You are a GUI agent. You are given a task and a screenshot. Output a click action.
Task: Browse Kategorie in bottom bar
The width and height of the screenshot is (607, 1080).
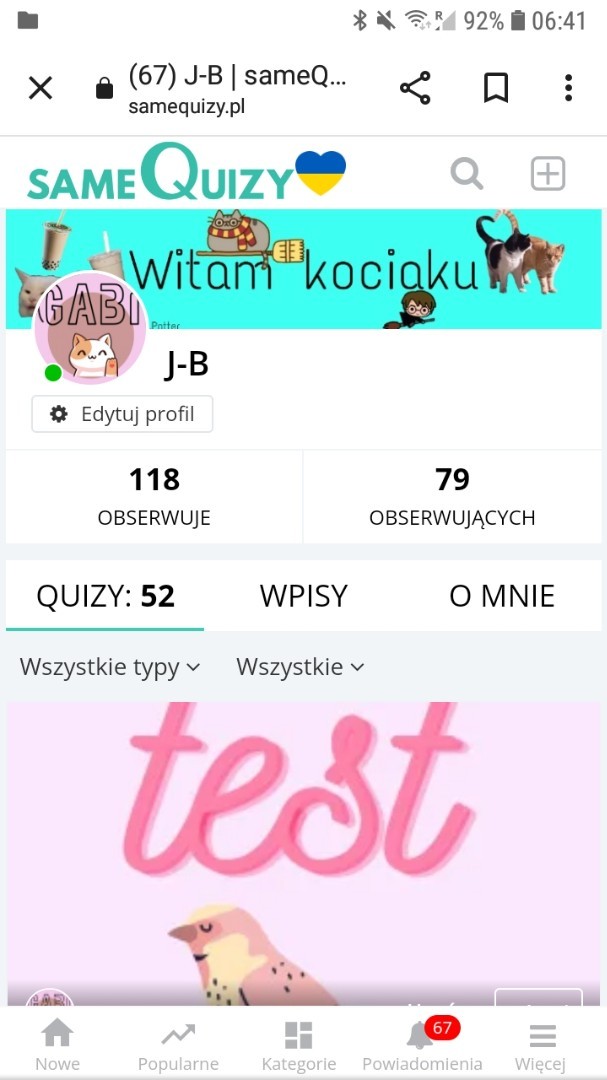coord(298,1045)
